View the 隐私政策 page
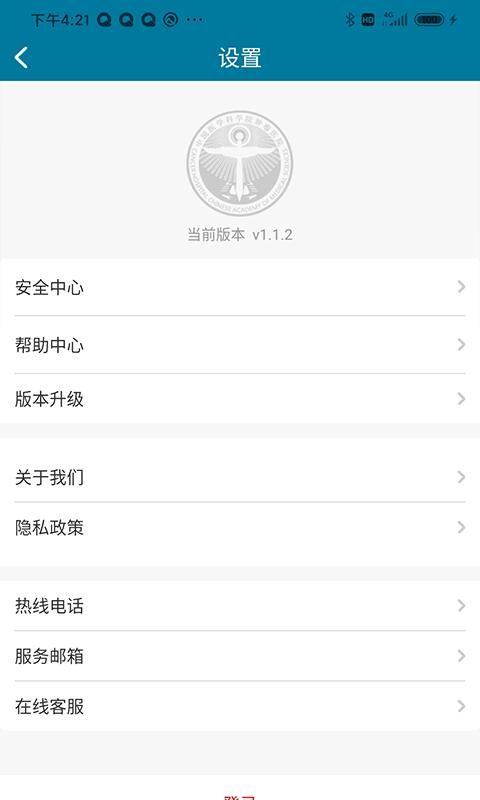This screenshot has height=800, width=480. (x=240, y=528)
